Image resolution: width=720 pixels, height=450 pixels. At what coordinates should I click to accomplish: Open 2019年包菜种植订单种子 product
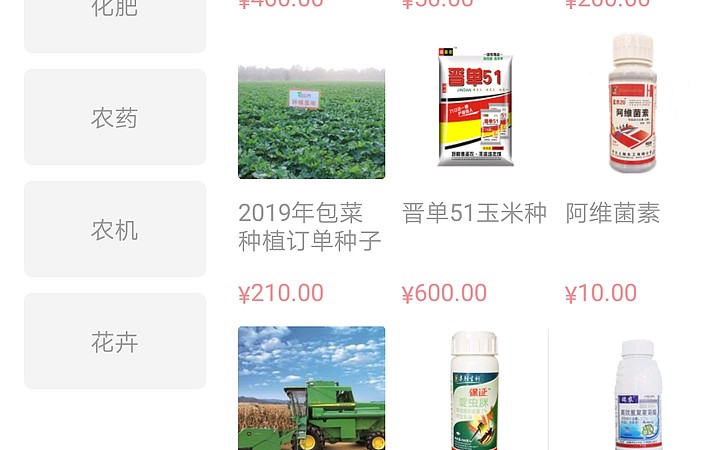pos(311,123)
